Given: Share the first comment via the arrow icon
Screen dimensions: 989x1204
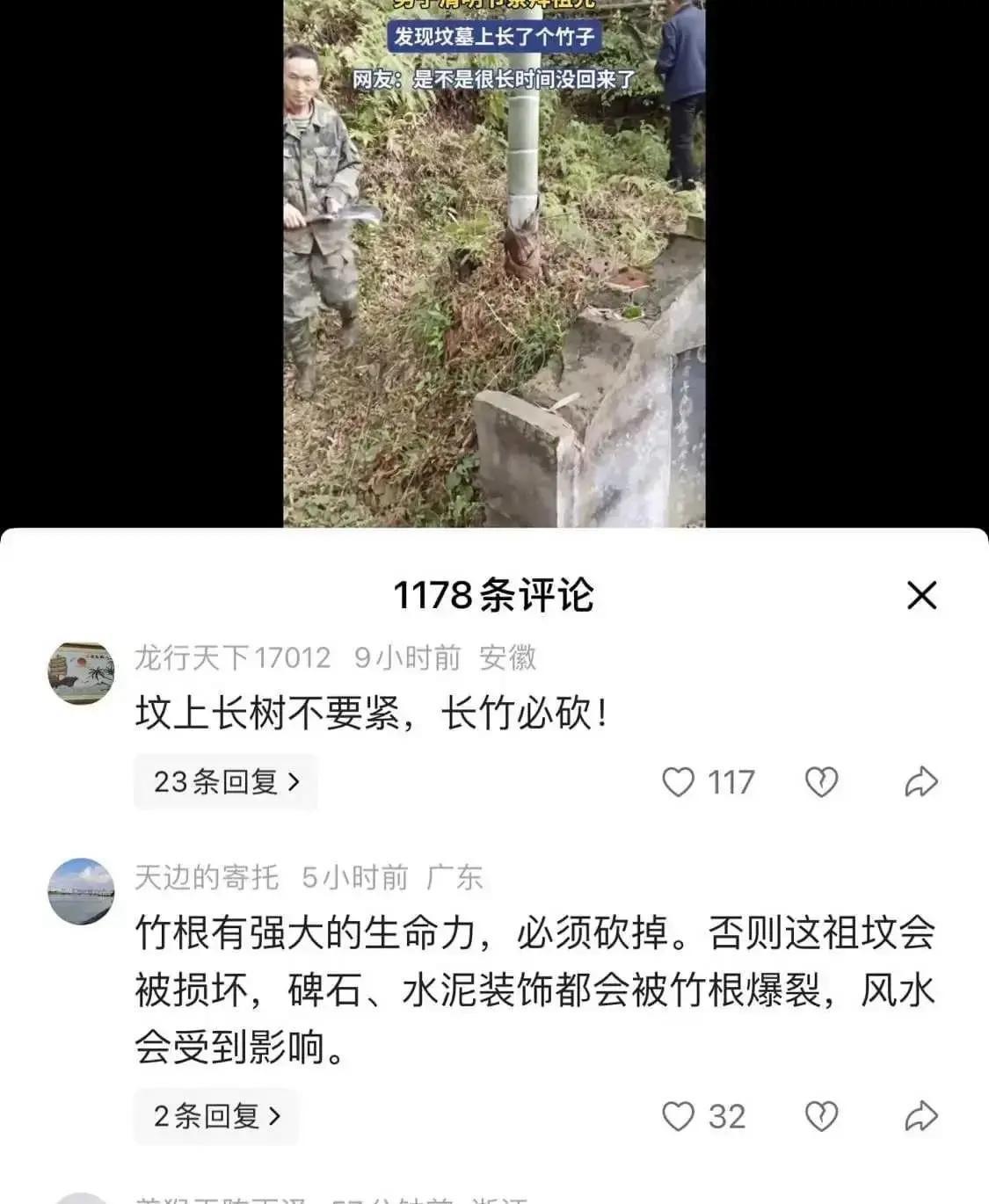Looking at the screenshot, I should point(920,780).
